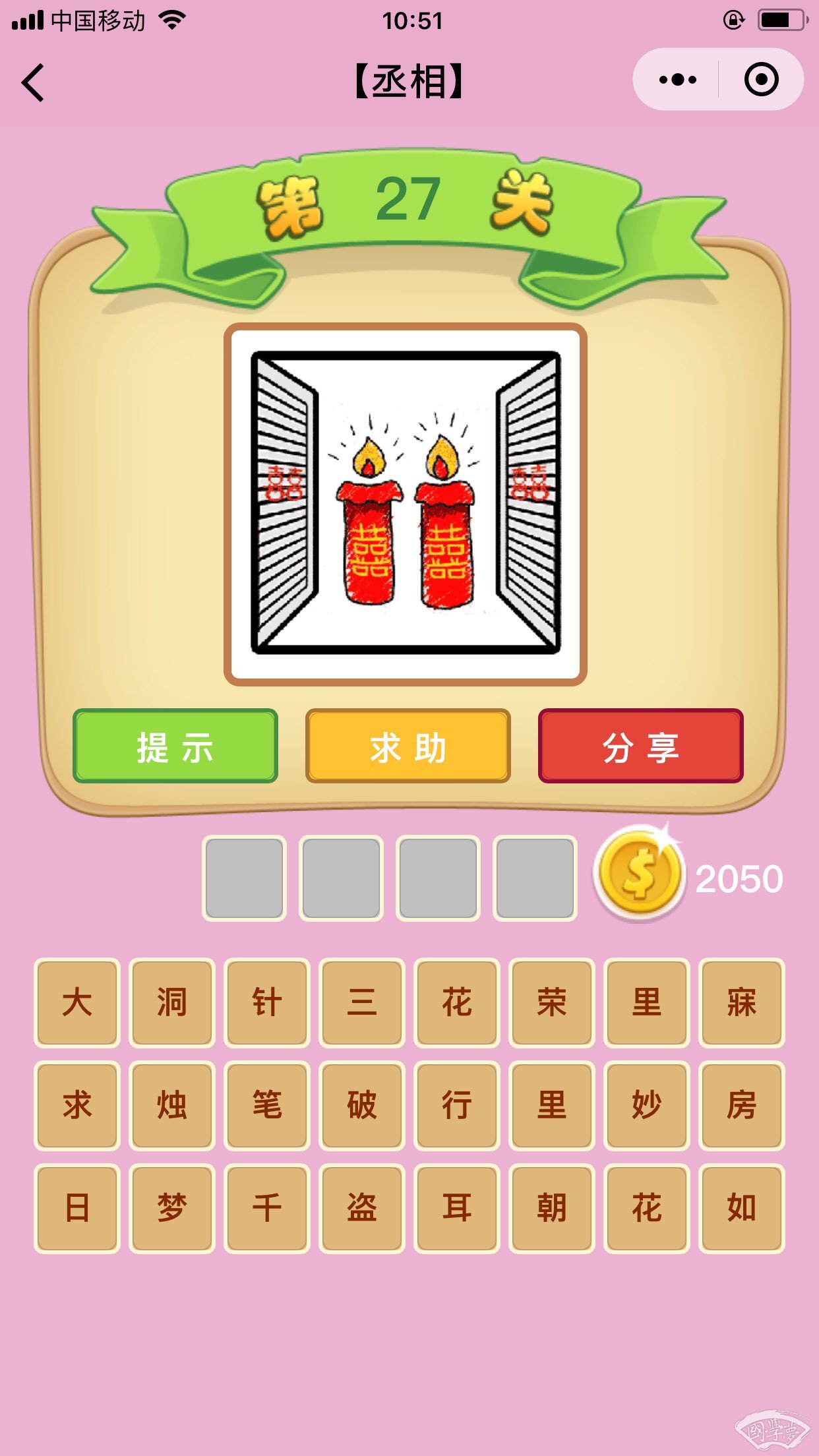Image resolution: width=819 pixels, height=1456 pixels.
Task: Share the puzzle via the 分享 button
Action: coord(640,746)
